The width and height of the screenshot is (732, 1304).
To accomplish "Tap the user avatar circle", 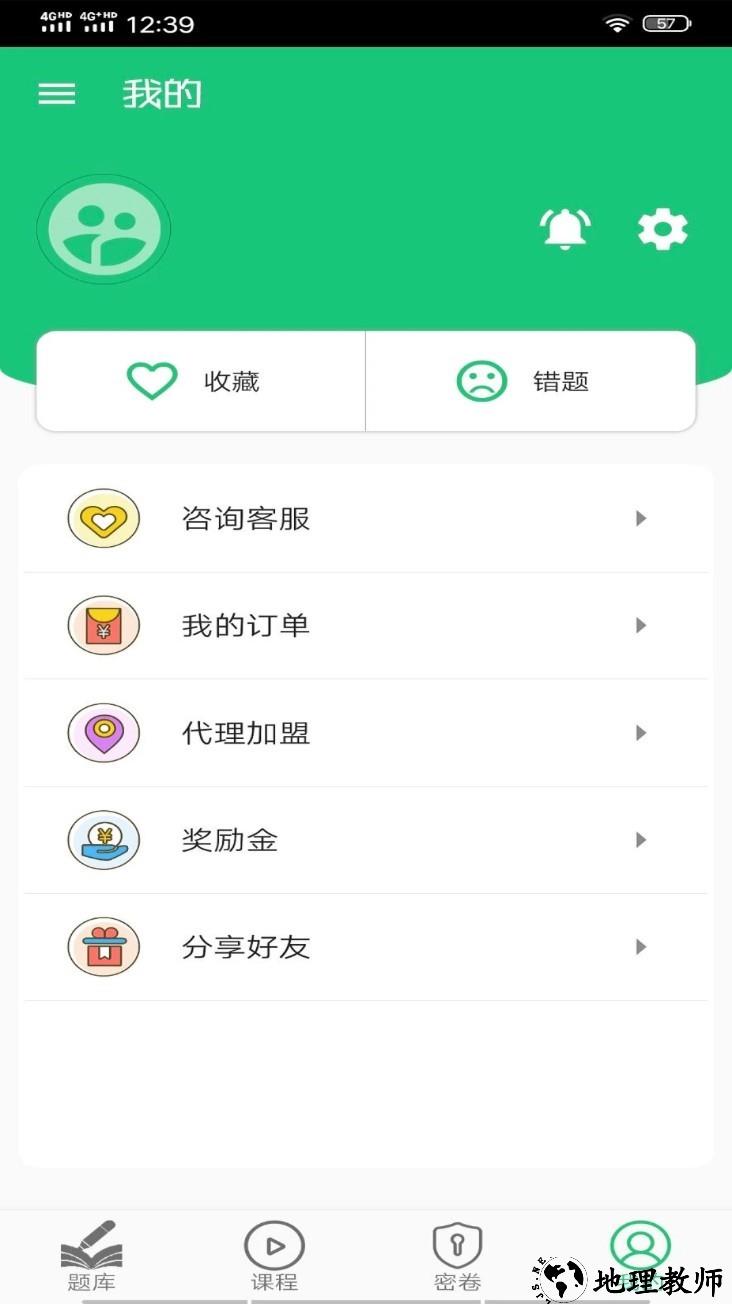I will [103, 228].
